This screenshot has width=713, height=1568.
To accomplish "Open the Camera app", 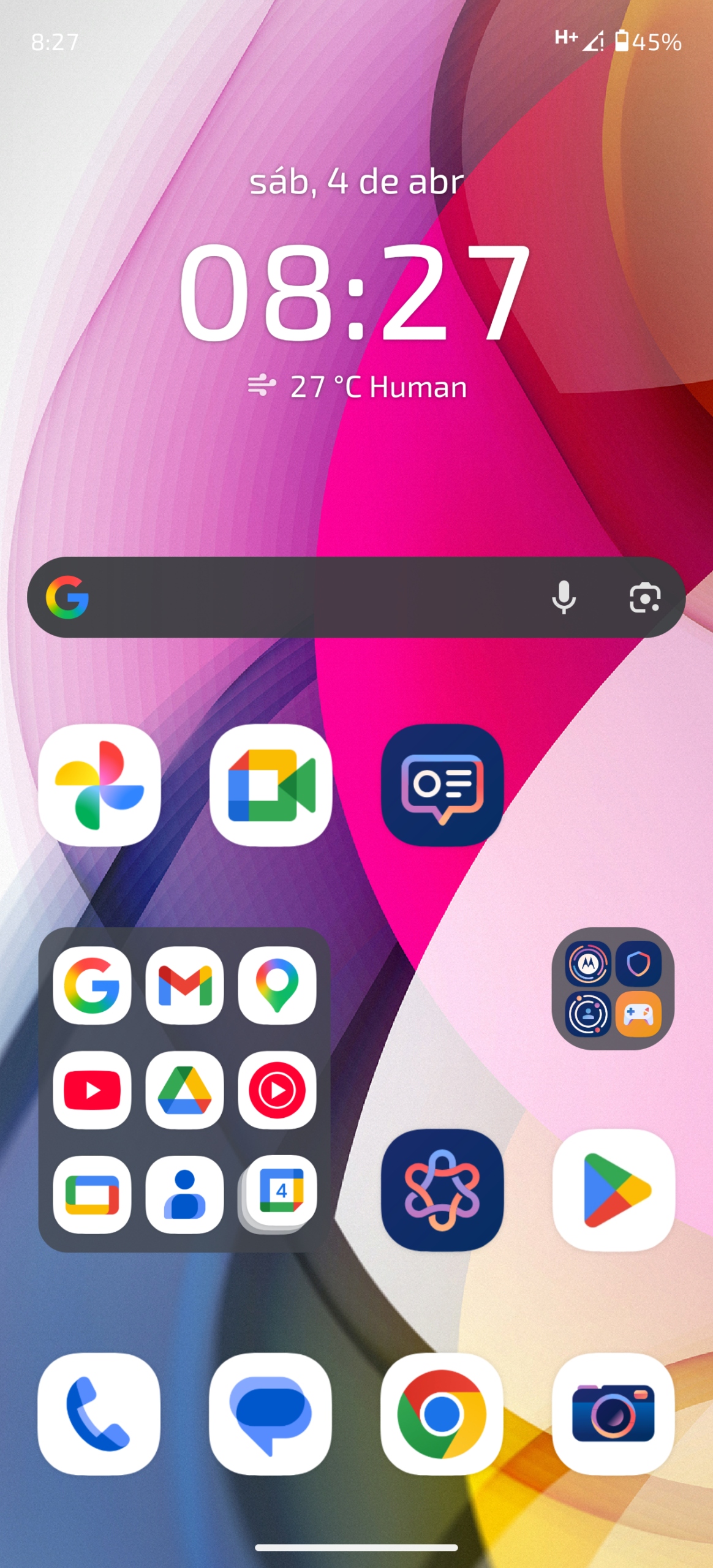I will 613,1414.
